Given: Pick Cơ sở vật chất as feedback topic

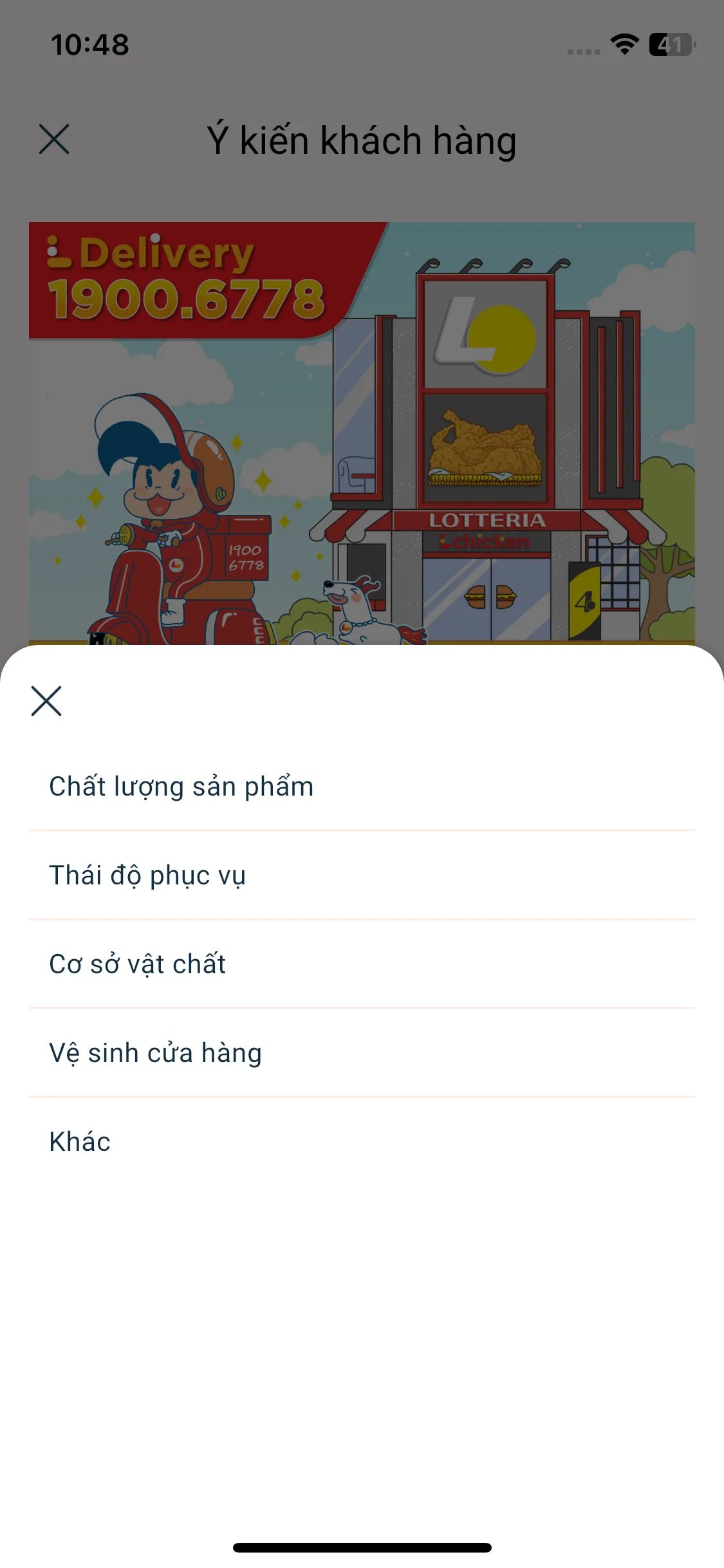Looking at the screenshot, I should (137, 963).
